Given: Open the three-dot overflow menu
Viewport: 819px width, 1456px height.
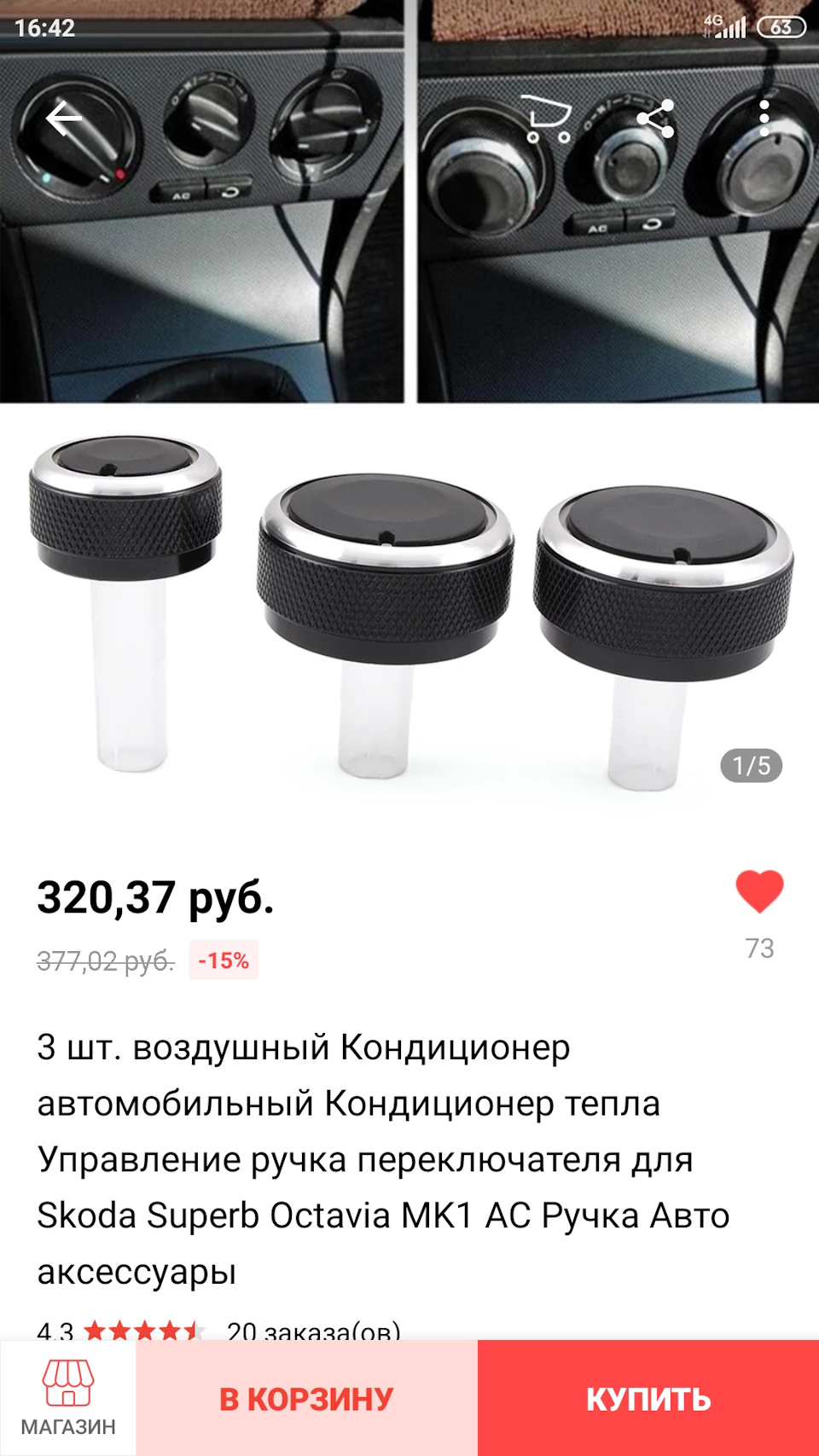Looking at the screenshot, I should pos(764,119).
